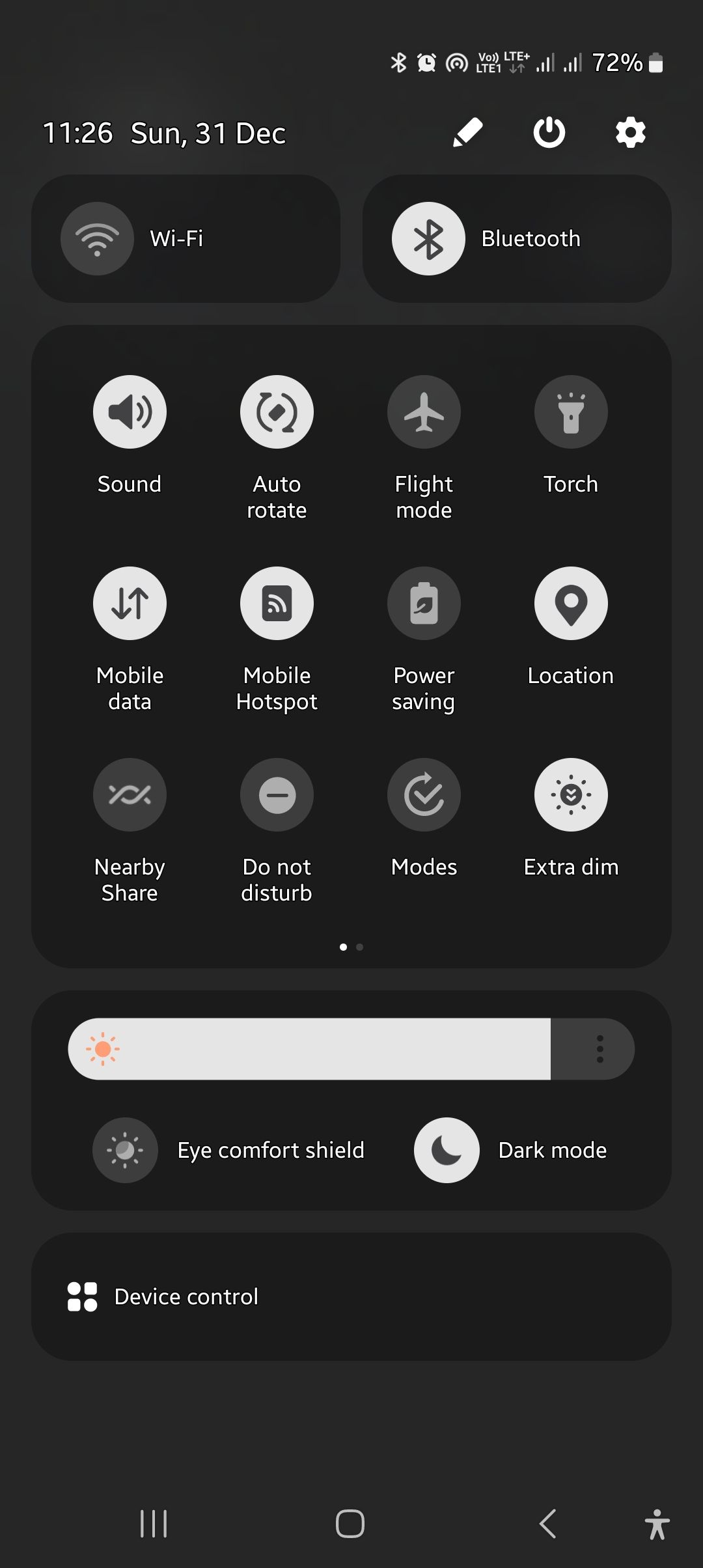
Task: Tap the Nearby Share icon
Action: coord(130,794)
